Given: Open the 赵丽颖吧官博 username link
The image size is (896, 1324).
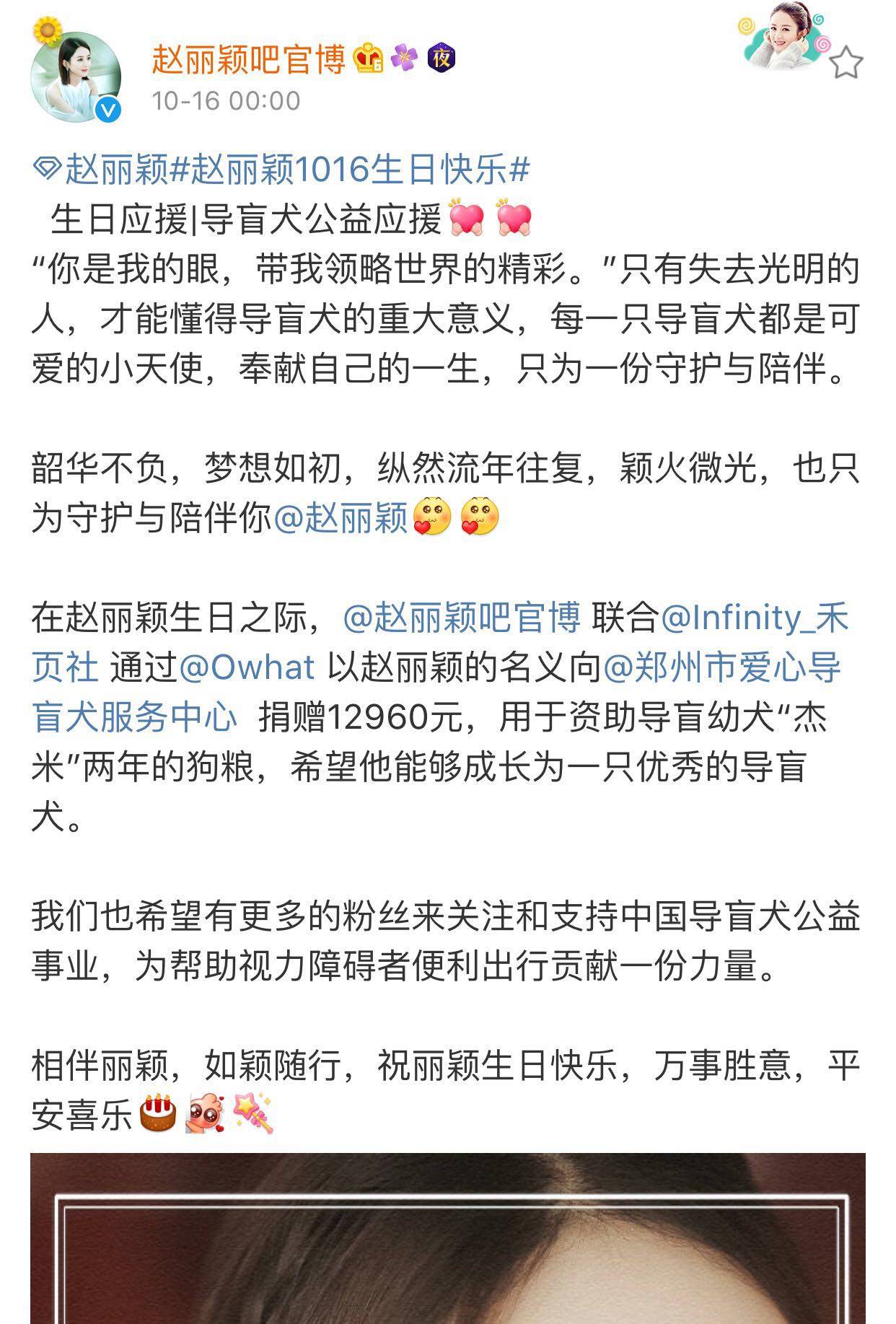Looking at the screenshot, I should coord(249,58).
